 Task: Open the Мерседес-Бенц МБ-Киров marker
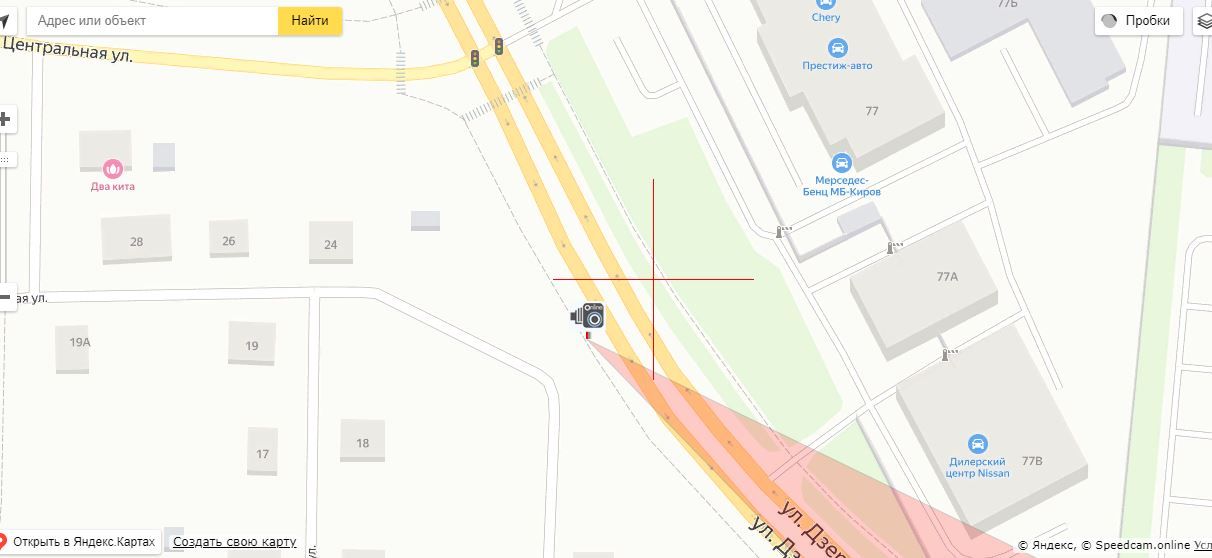pos(841,163)
